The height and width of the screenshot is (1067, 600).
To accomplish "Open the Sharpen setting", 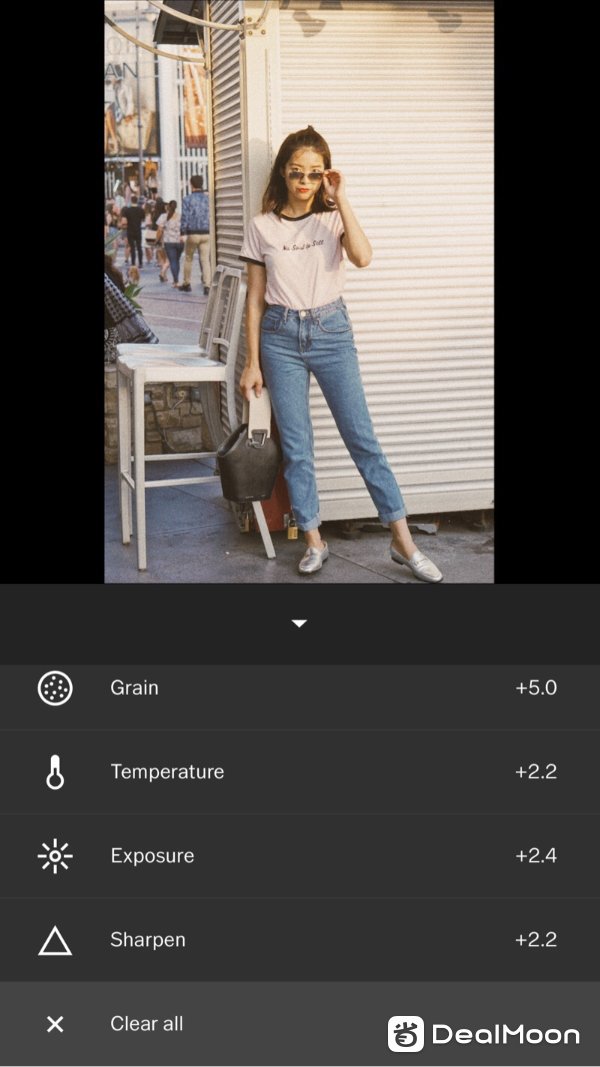I will coord(300,940).
